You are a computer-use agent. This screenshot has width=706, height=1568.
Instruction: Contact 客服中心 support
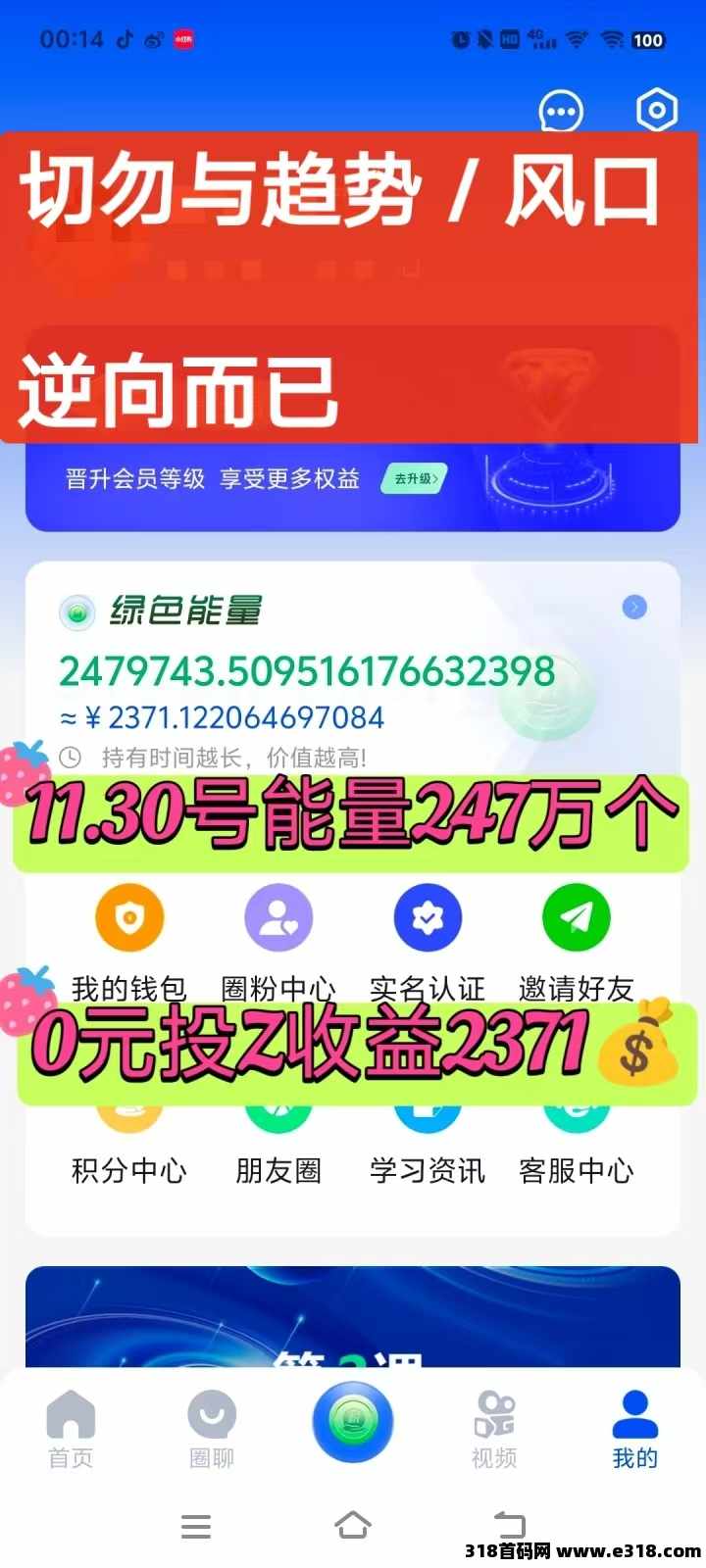[577, 1147]
